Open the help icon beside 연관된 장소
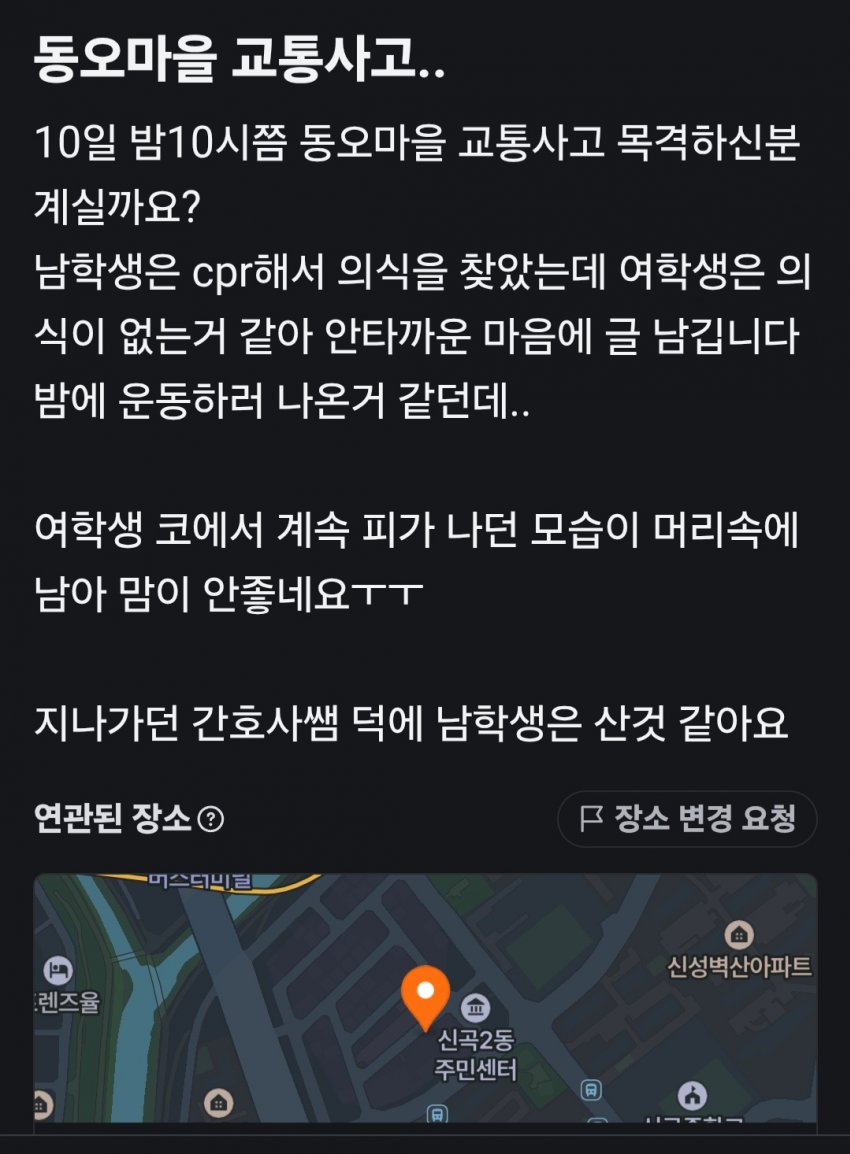The image size is (850, 1154). point(211,821)
